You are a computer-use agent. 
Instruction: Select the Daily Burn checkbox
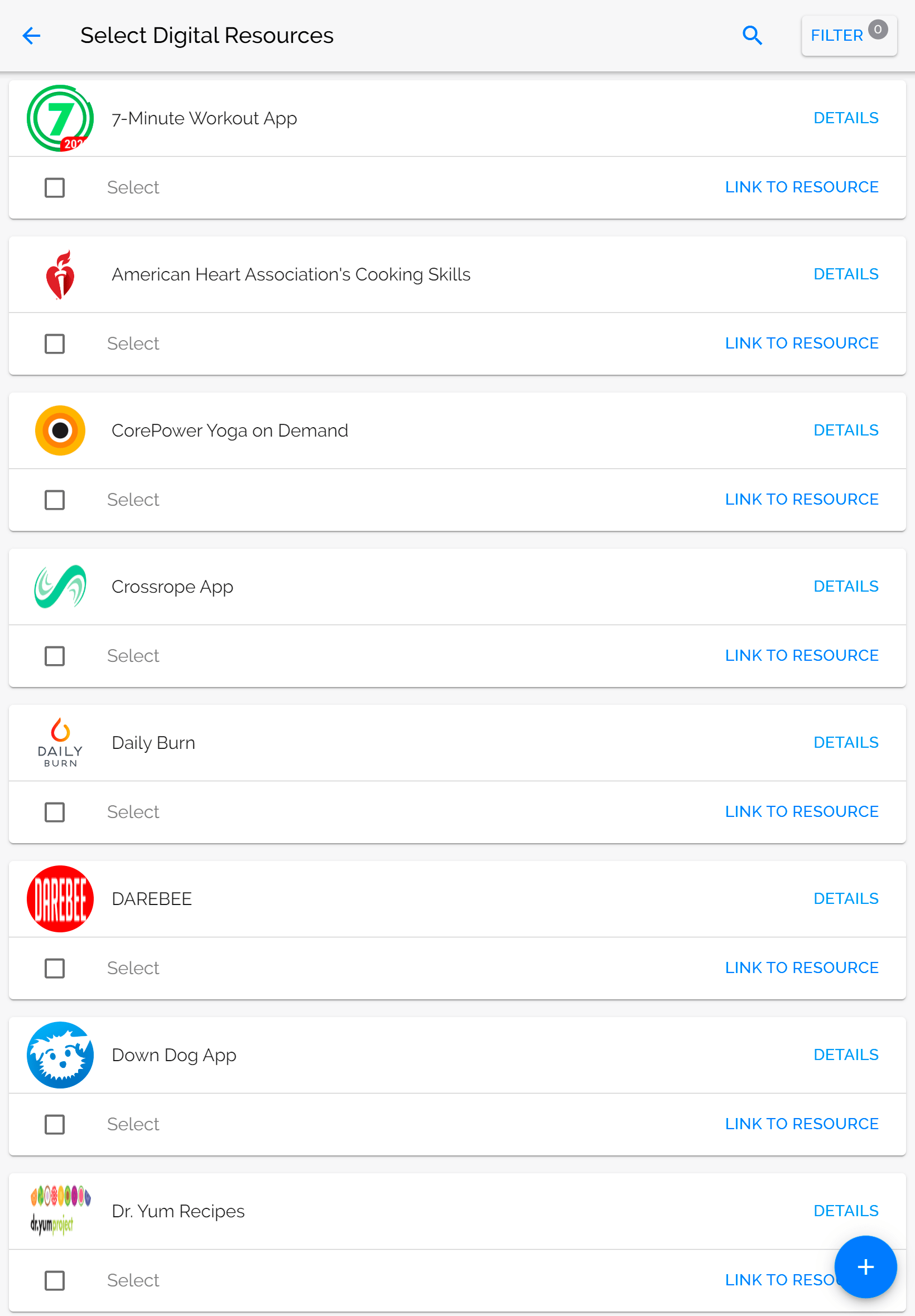click(x=55, y=812)
